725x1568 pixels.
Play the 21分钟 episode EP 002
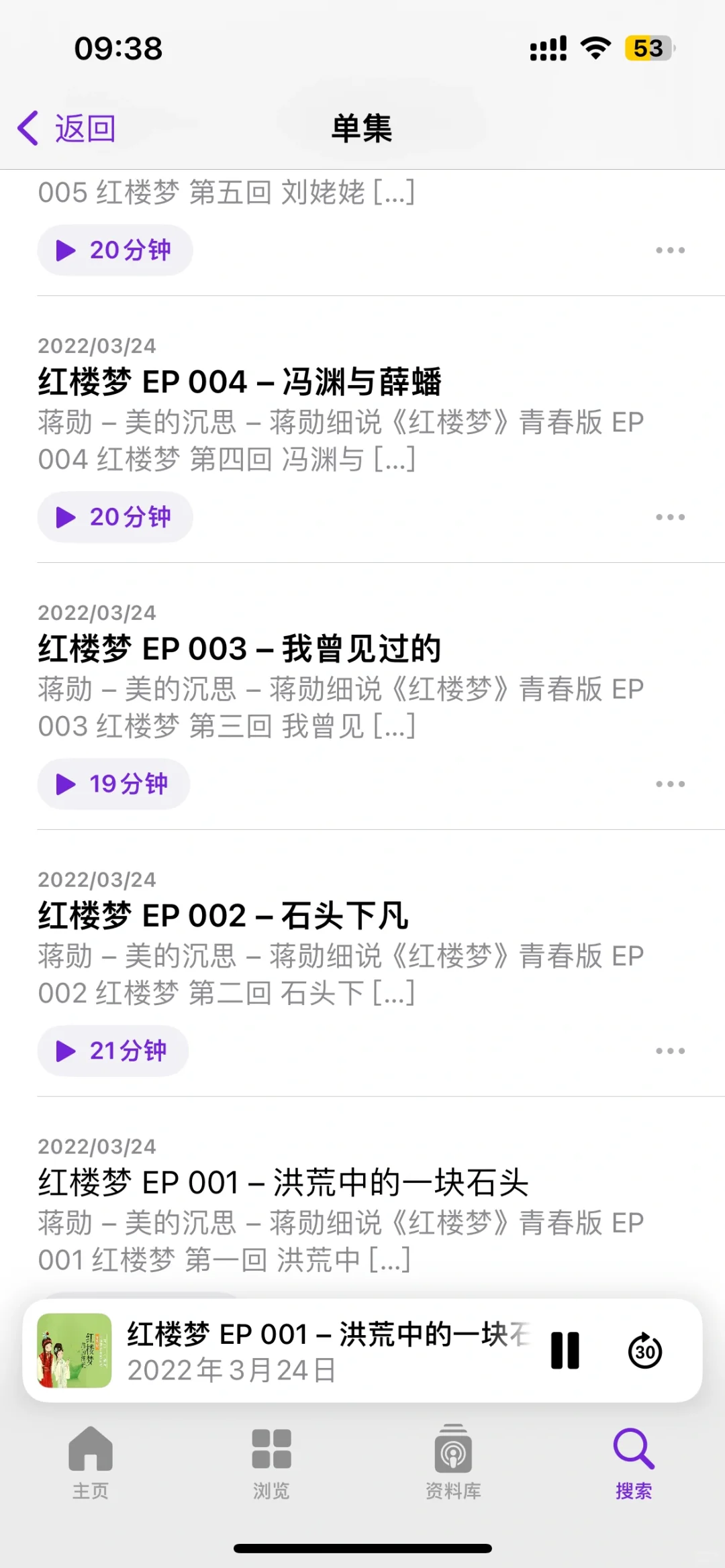coord(113,1051)
